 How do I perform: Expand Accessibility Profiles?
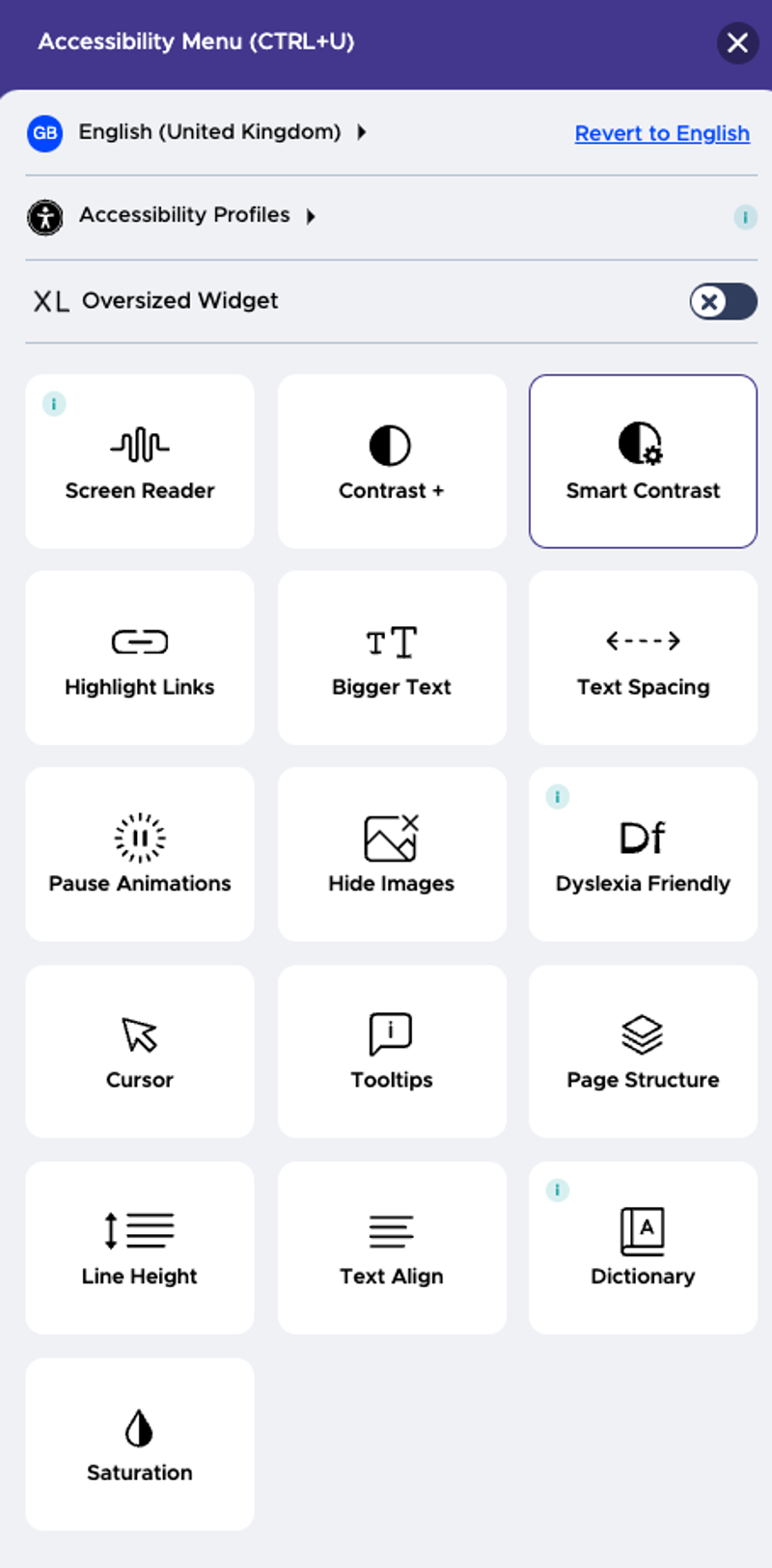[x=185, y=215]
